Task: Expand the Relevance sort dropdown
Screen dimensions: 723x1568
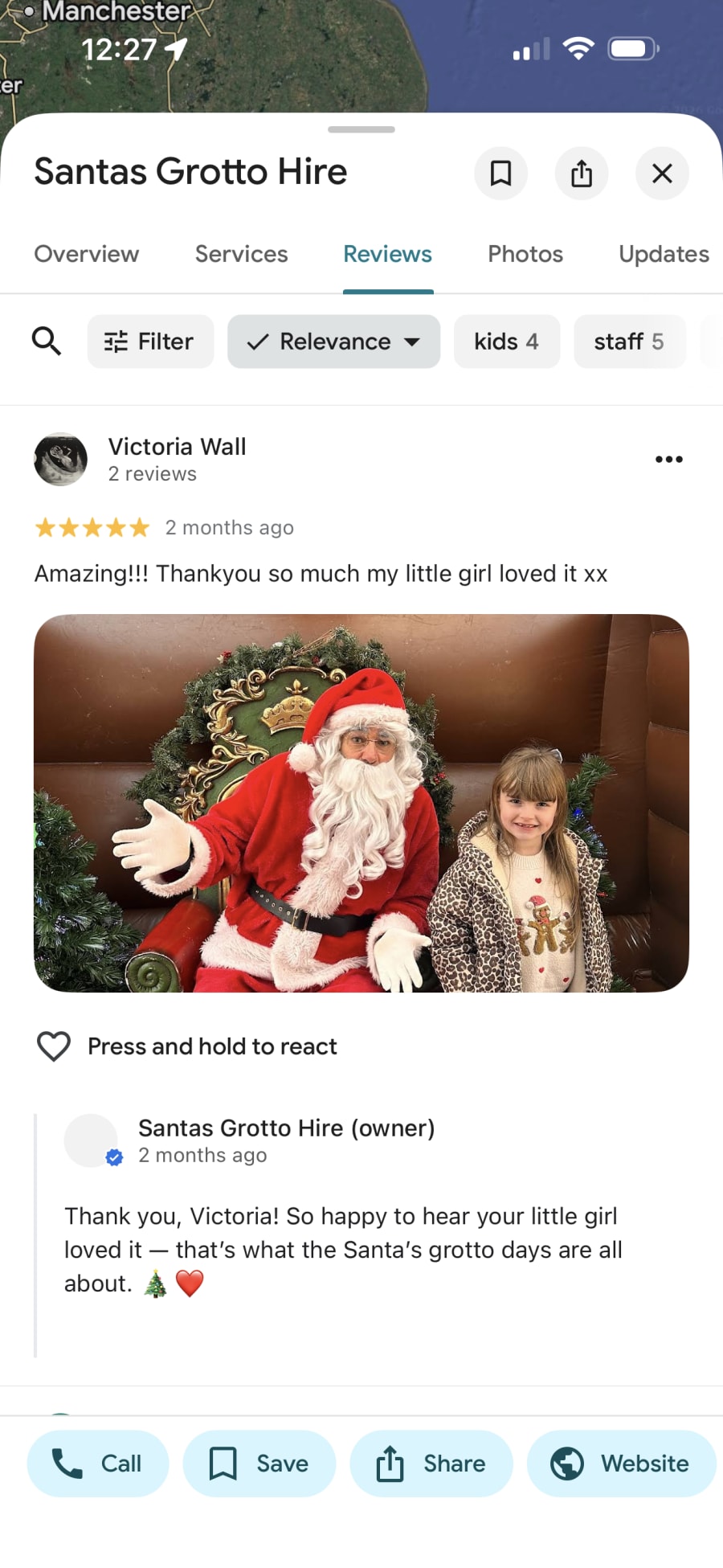Action: coord(333,342)
